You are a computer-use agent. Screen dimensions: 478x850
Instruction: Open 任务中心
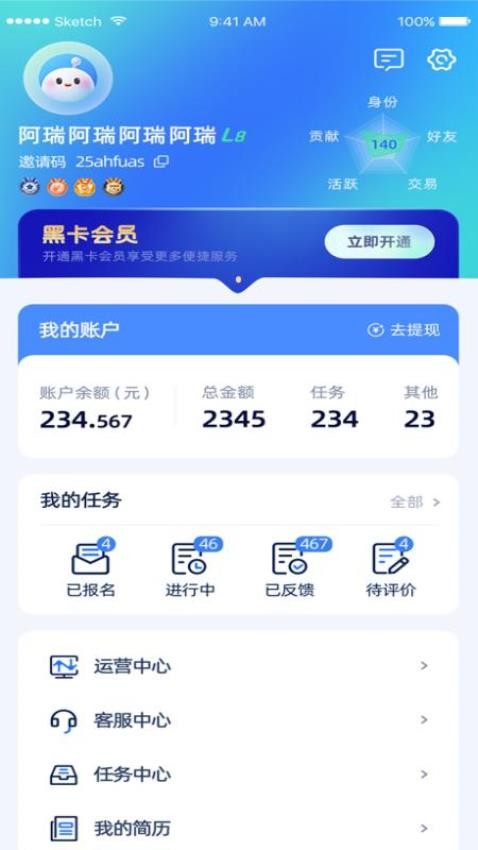pos(238,774)
